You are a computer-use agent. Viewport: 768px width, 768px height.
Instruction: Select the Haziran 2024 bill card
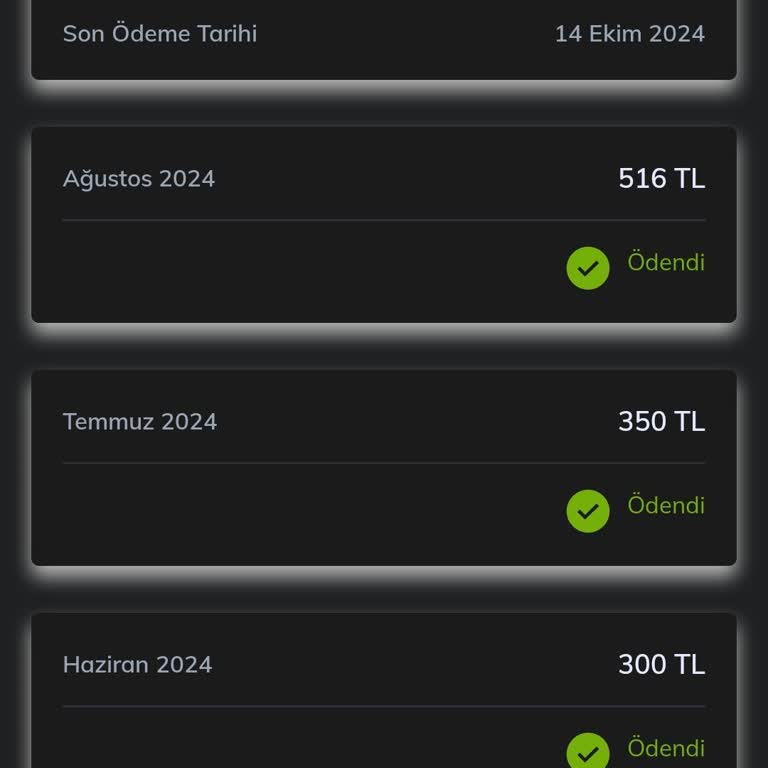384,692
